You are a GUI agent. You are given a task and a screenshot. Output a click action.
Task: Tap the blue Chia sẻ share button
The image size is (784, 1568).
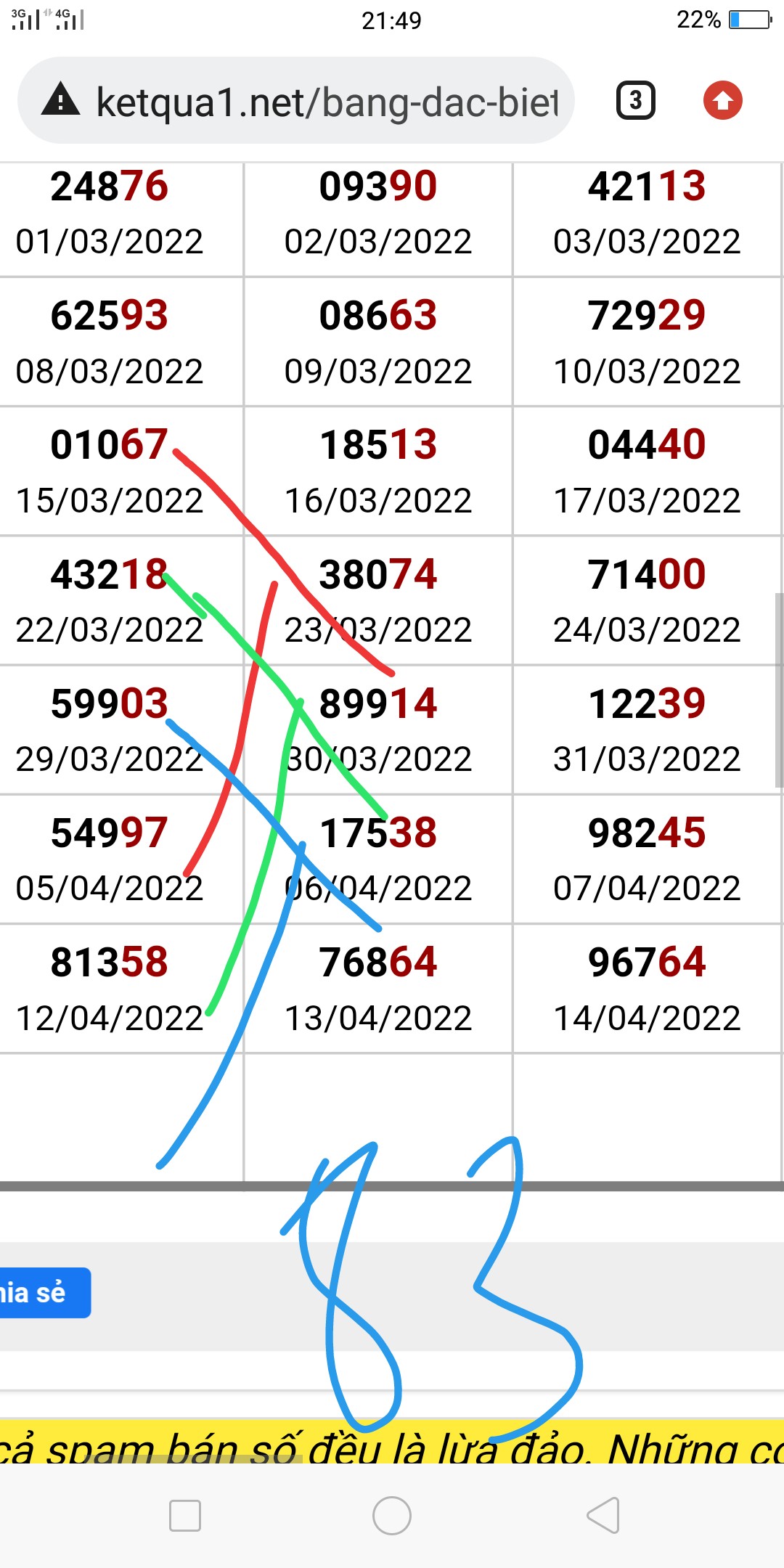coord(42,1293)
